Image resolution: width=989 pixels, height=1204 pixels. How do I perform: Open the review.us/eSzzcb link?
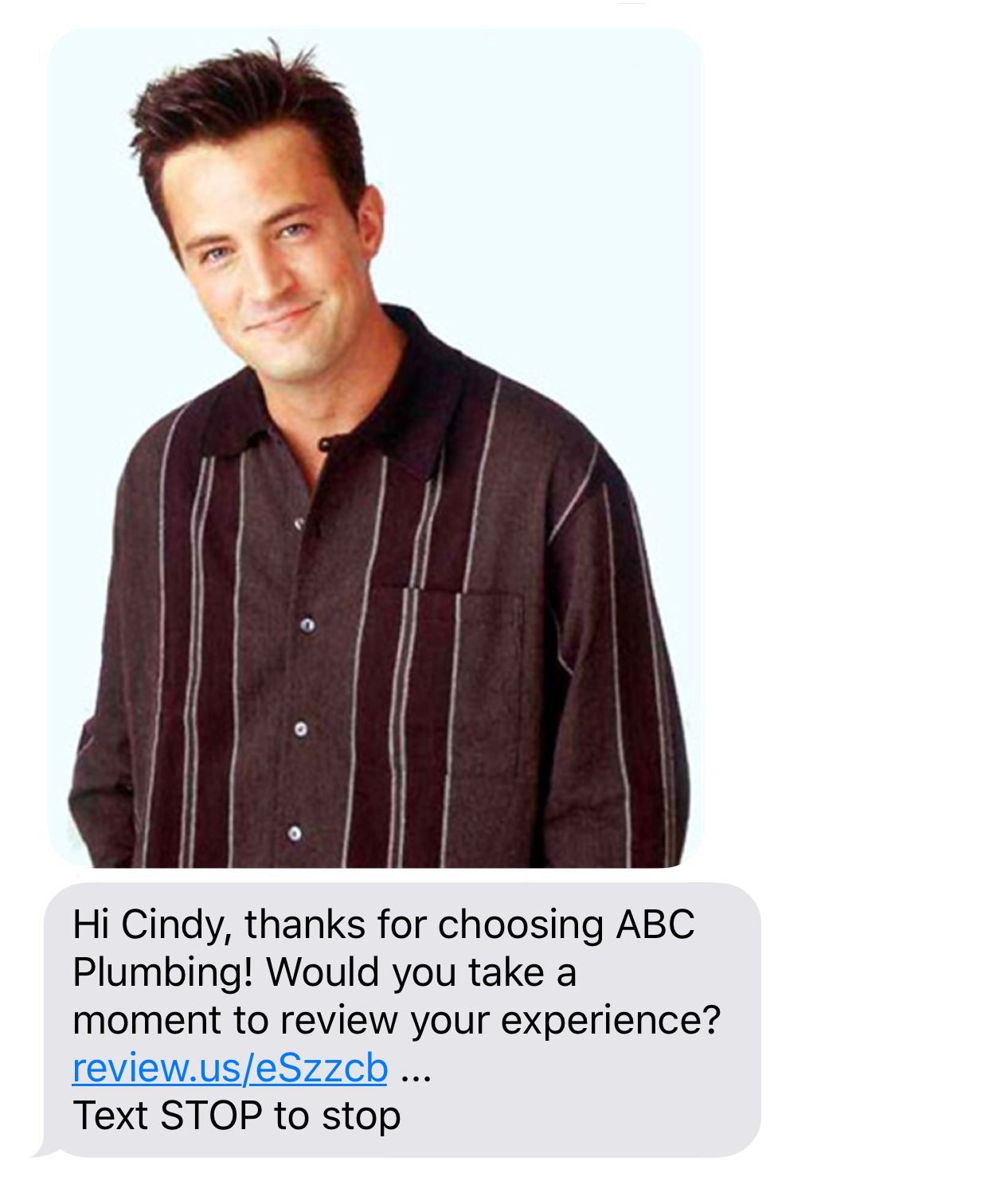point(229,1068)
